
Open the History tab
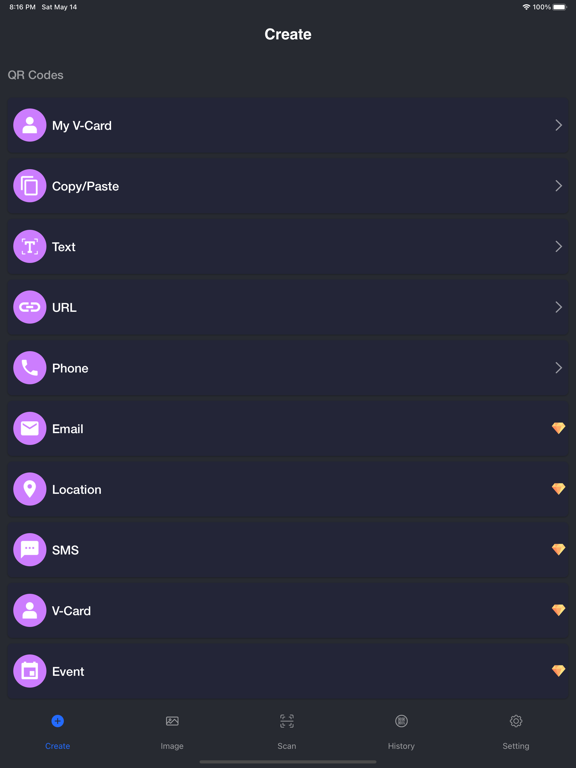pyautogui.click(x=401, y=732)
